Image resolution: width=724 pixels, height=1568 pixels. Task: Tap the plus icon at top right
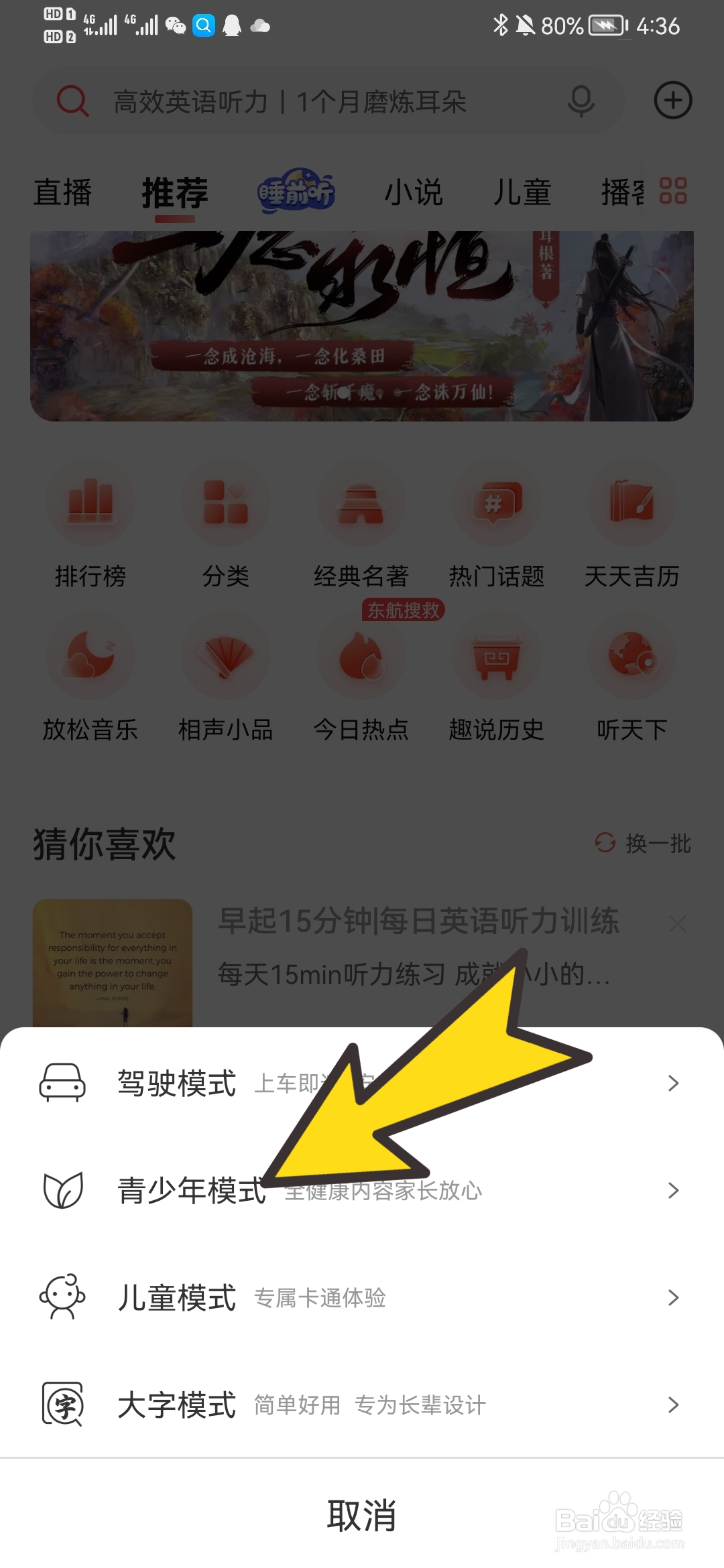click(x=673, y=101)
